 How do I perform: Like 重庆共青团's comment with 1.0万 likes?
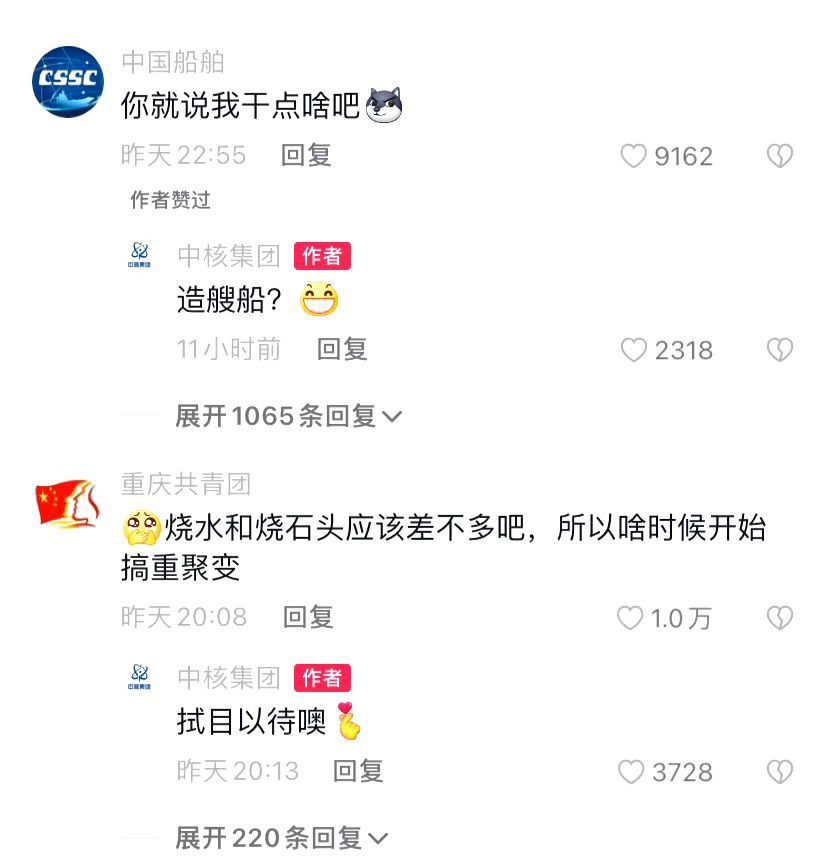tap(630, 618)
